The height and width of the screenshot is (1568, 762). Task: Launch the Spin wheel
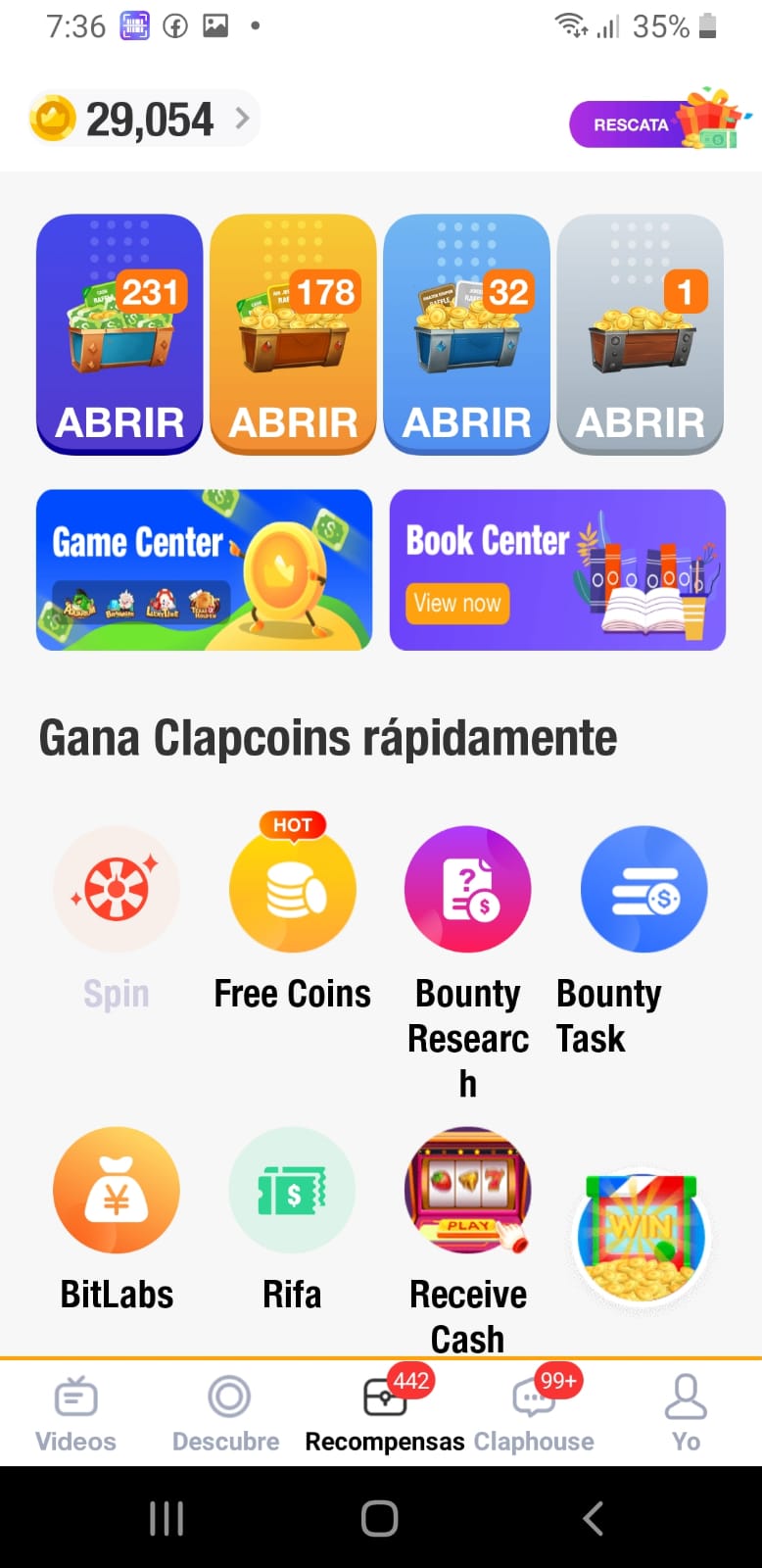(117, 918)
